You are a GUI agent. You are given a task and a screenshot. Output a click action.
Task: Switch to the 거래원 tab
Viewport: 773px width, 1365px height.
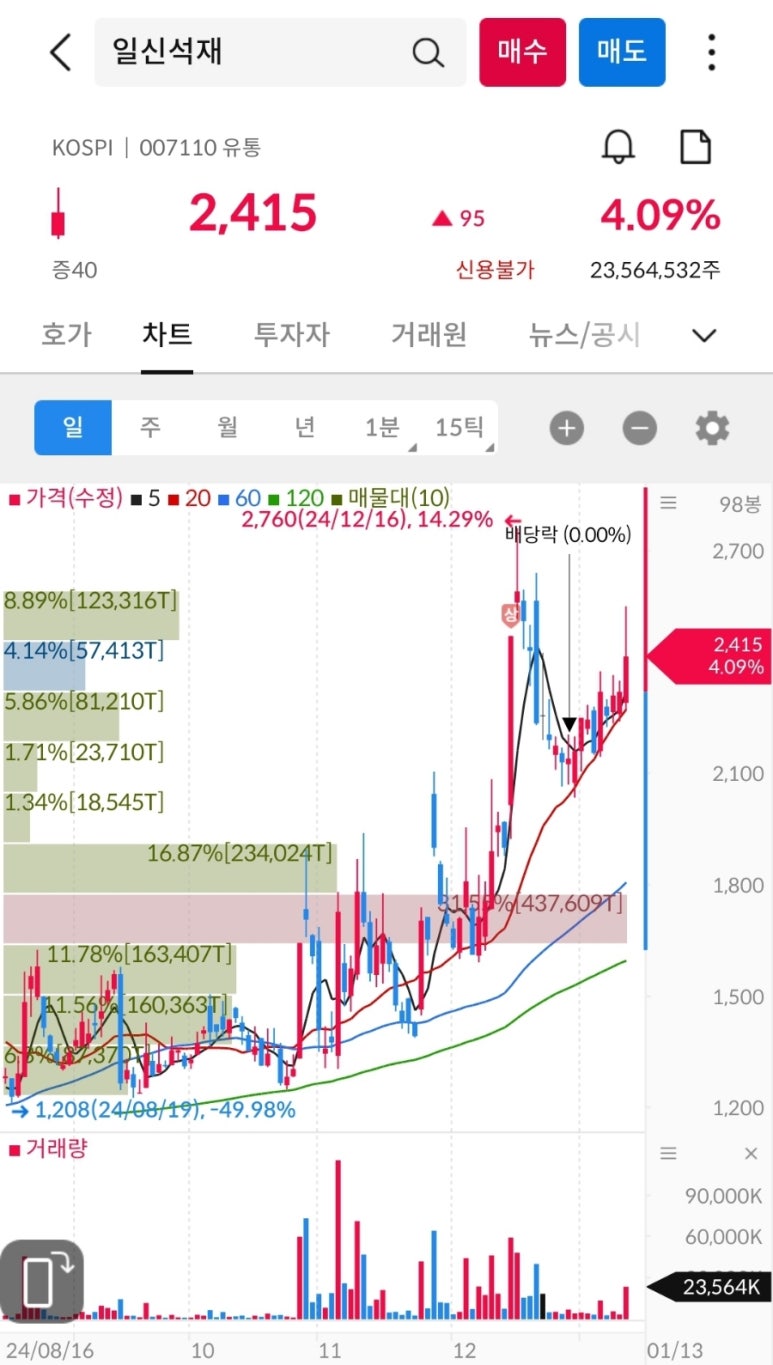click(x=428, y=335)
